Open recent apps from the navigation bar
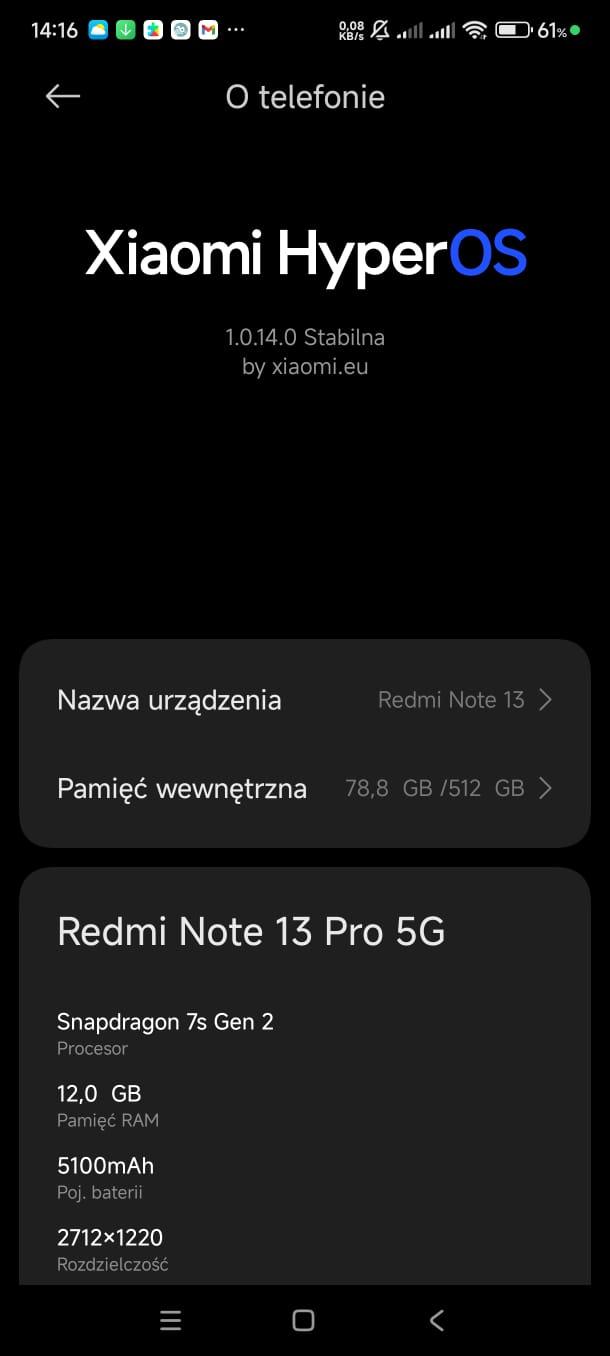 [x=171, y=1320]
